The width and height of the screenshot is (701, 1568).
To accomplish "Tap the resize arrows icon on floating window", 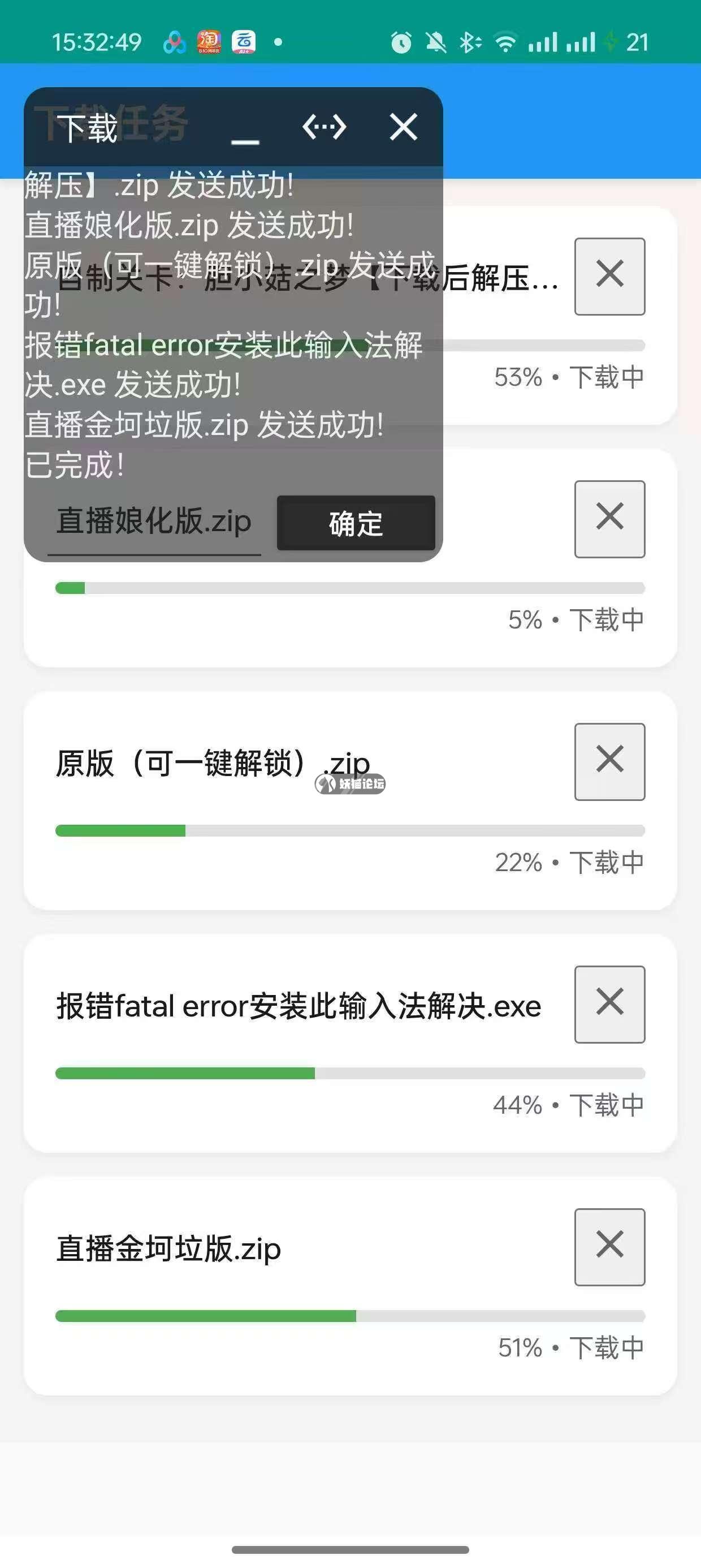I will coord(324,127).
